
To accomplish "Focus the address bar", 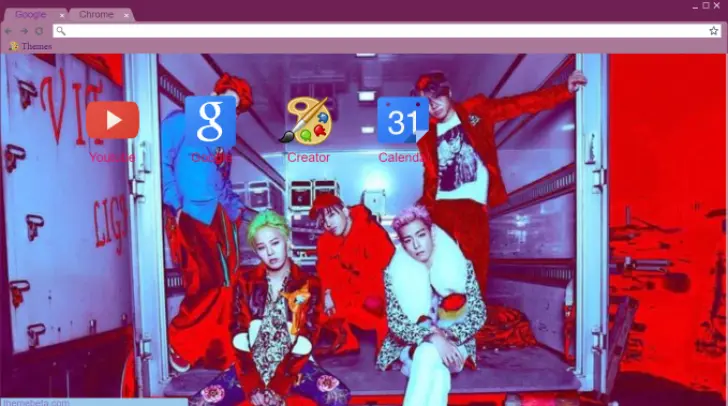I will click(380, 31).
